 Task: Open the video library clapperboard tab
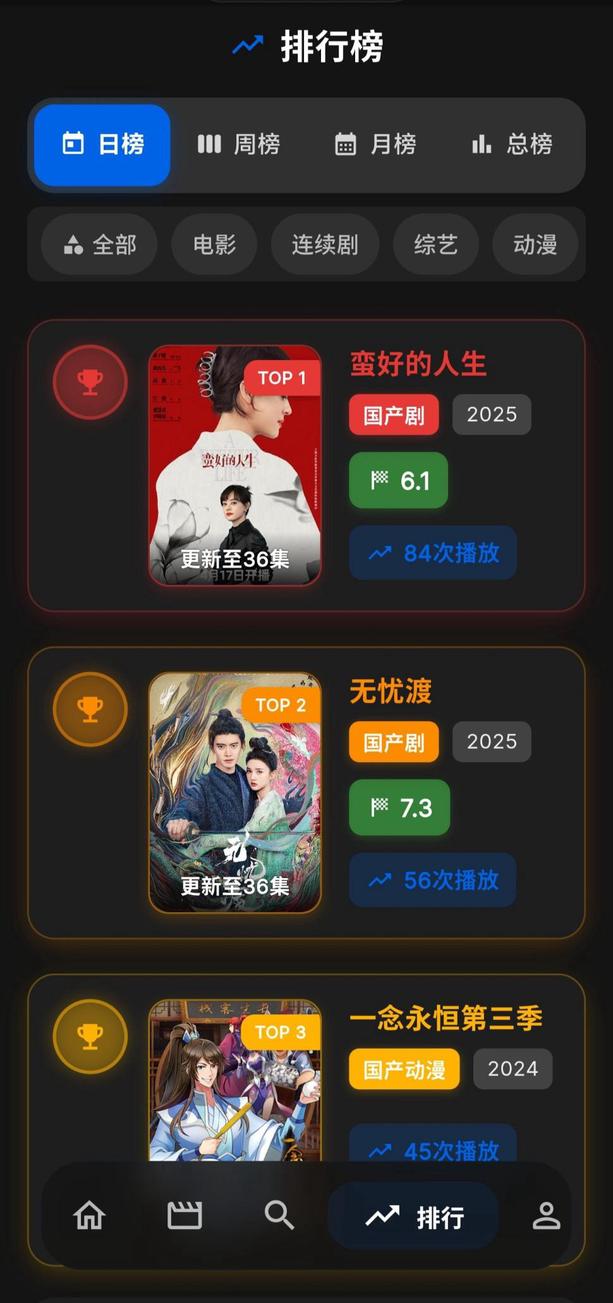click(x=184, y=1216)
